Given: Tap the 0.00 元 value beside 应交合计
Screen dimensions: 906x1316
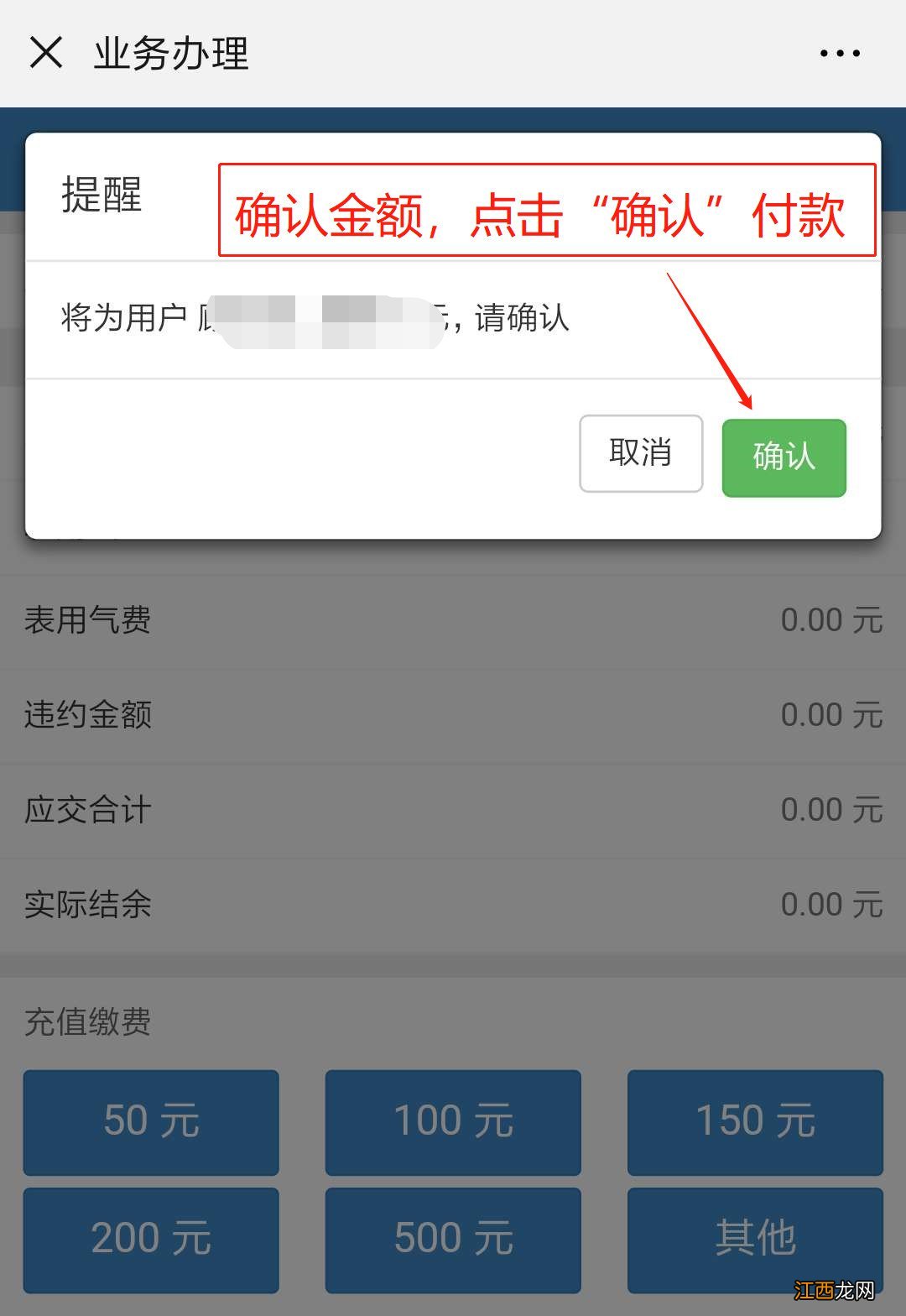Looking at the screenshot, I should 831,810.
